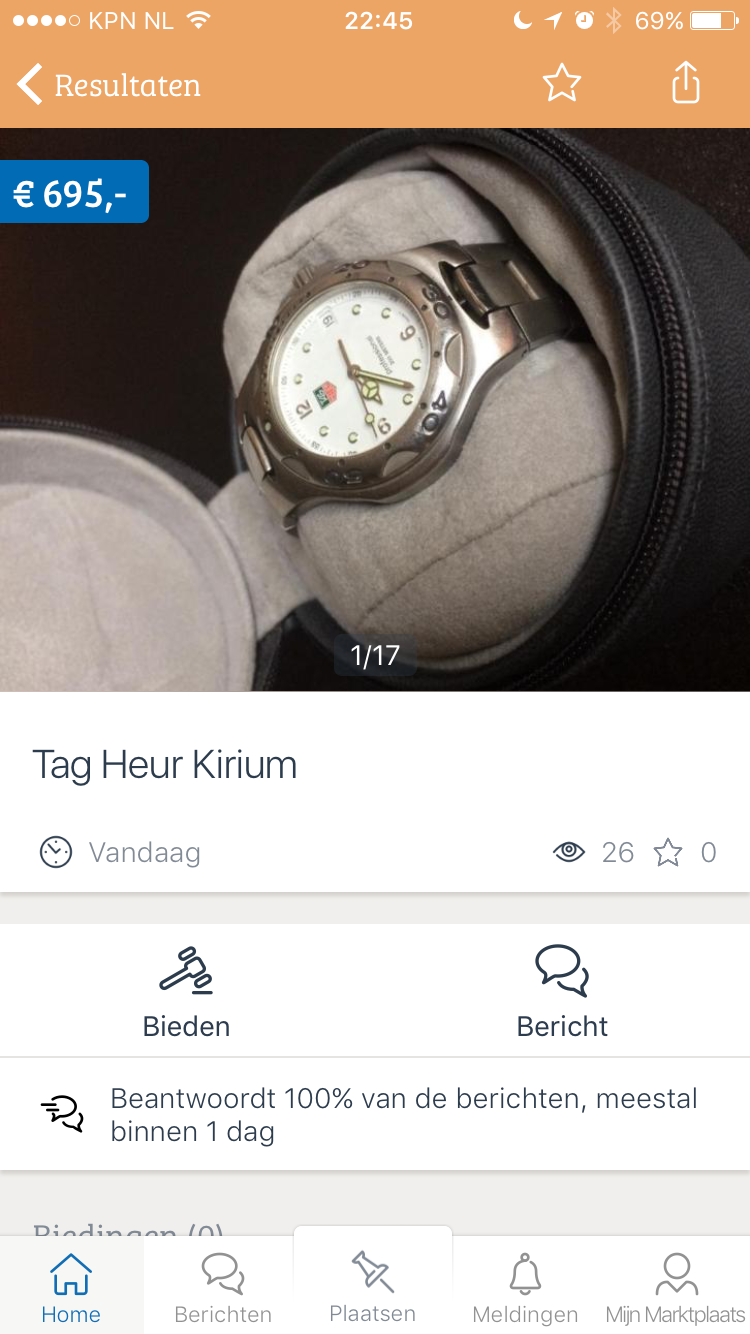This screenshot has width=750, height=1334.
Task: Go to Mijn Marktplaats
Action: click(x=676, y=1287)
